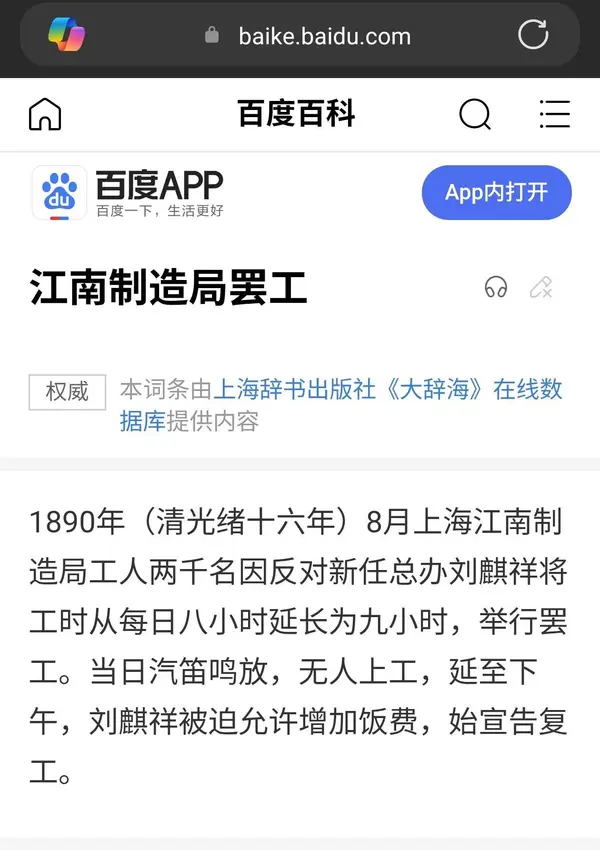Open the Copilot icon in the address bar
600x850 pixels.
point(67,36)
